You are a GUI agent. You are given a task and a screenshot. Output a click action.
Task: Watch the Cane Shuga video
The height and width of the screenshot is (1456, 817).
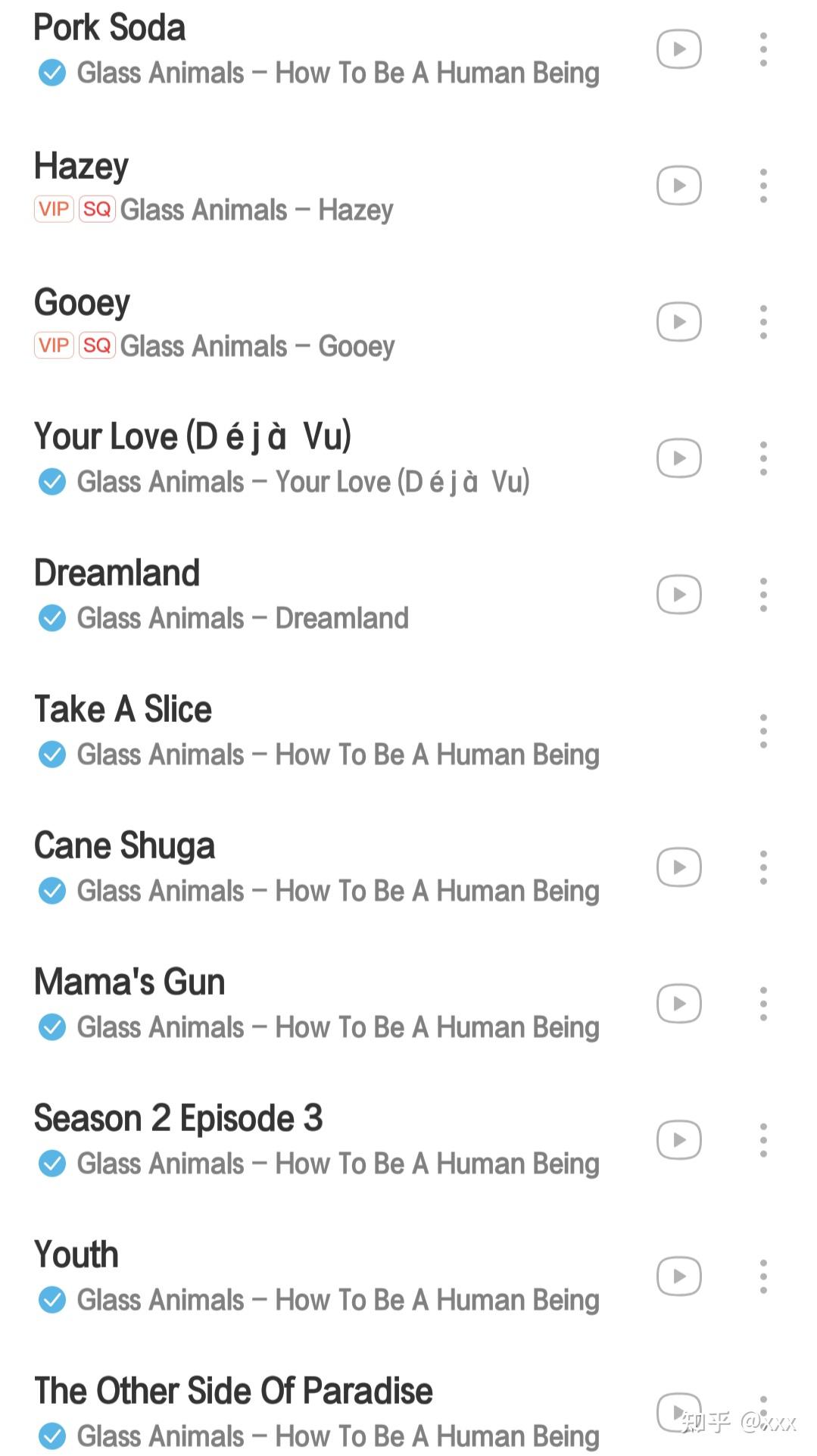pos(678,867)
